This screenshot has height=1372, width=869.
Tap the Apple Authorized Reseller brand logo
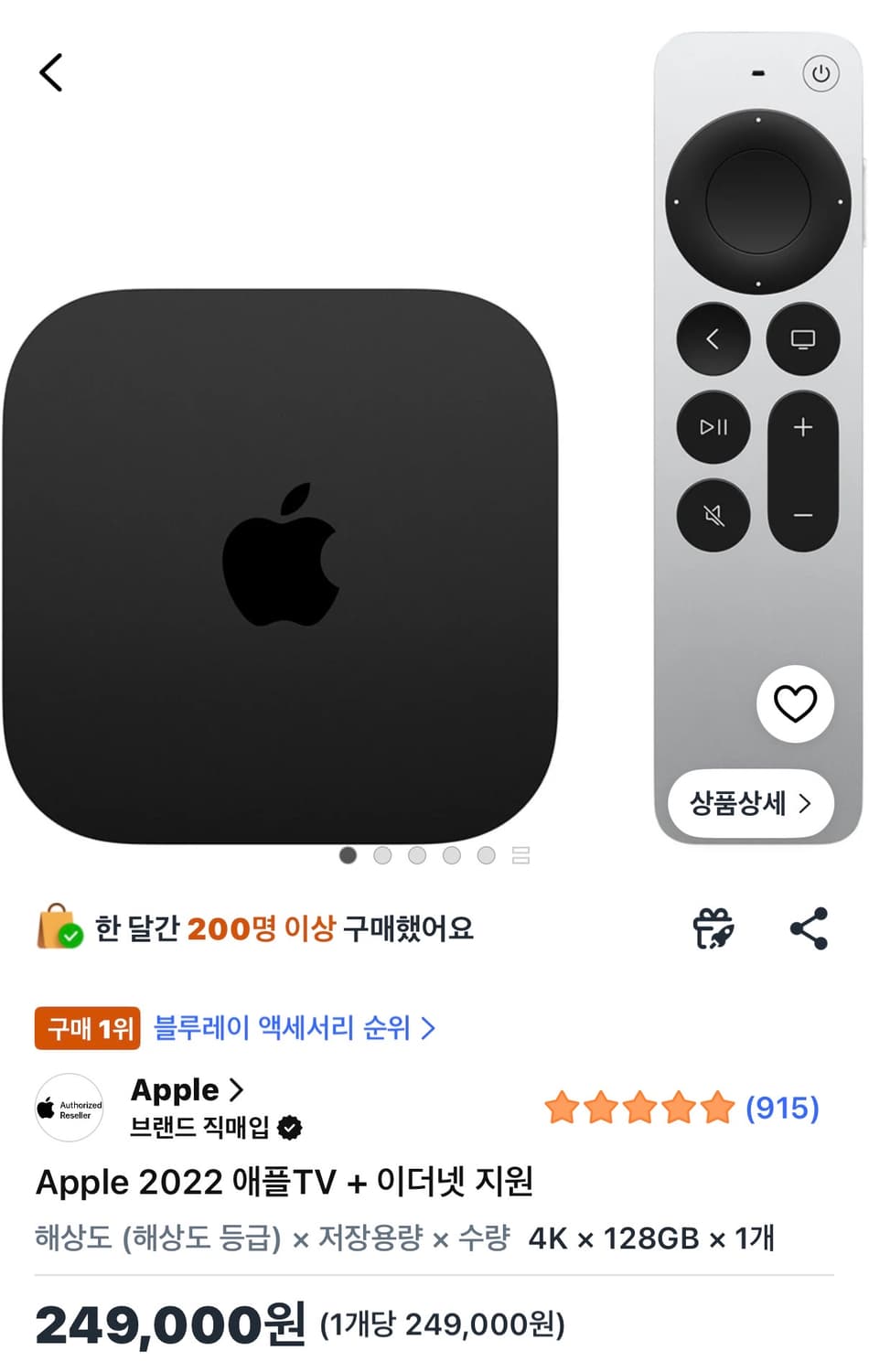point(68,1108)
